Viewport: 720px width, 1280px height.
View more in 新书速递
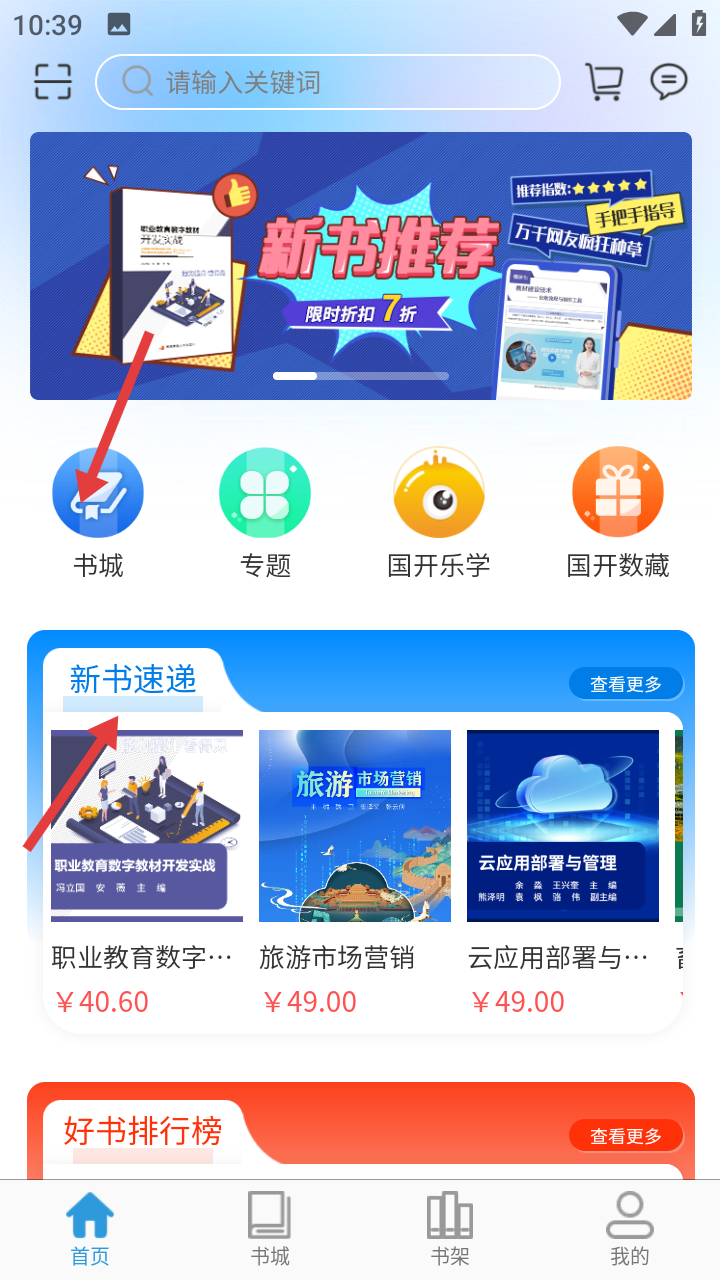point(626,684)
